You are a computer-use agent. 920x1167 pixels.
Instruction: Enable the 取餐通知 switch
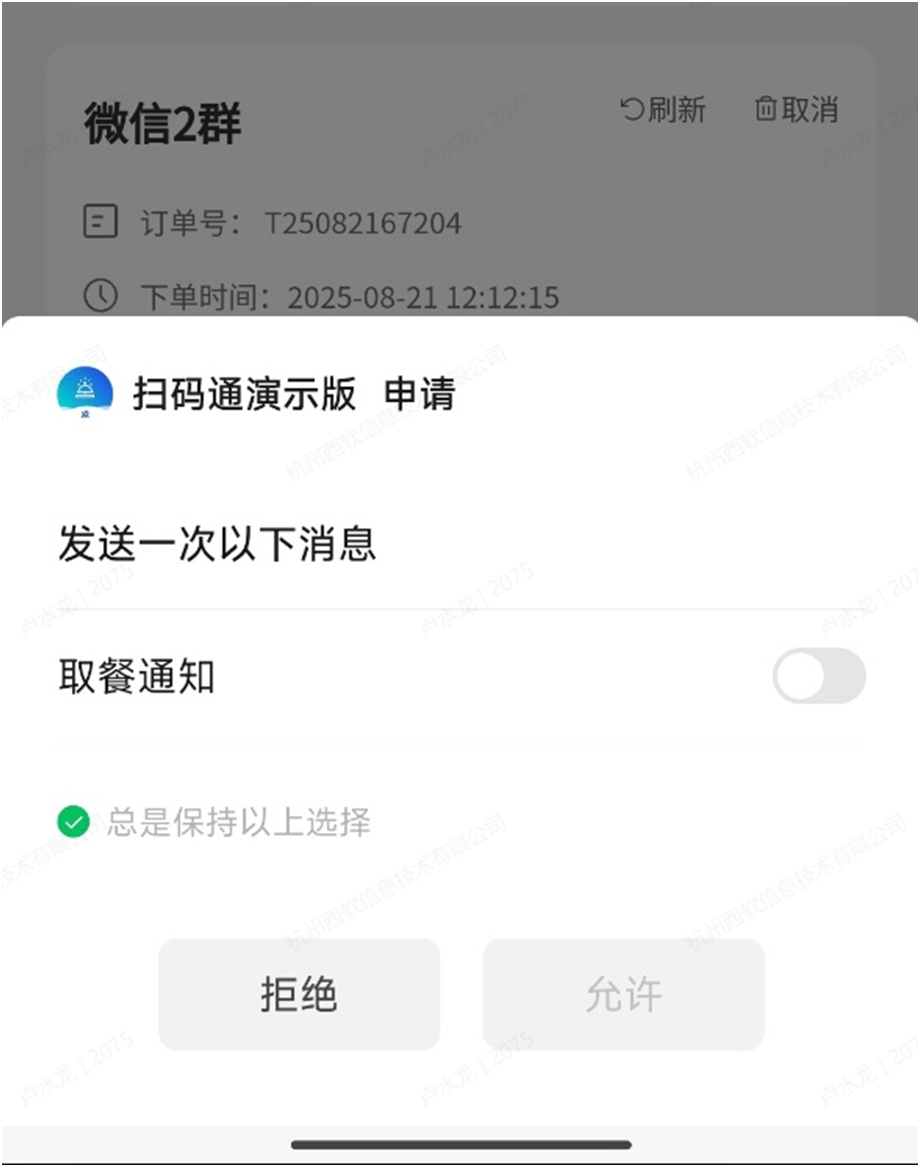pyautogui.click(x=818, y=676)
